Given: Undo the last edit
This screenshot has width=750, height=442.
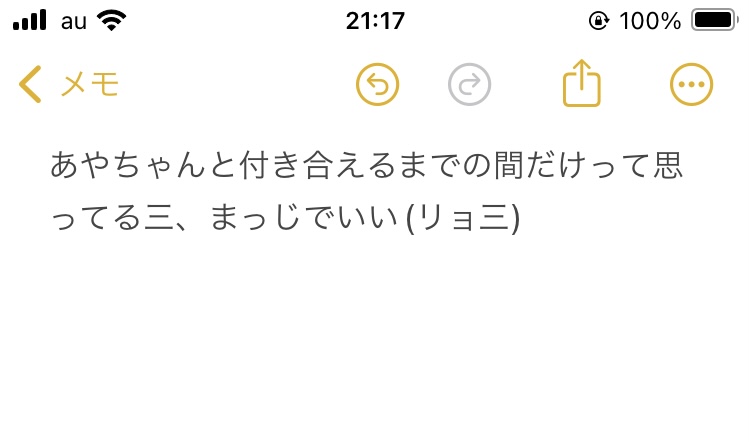Looking at the screenshot, I should click(378, 85).
